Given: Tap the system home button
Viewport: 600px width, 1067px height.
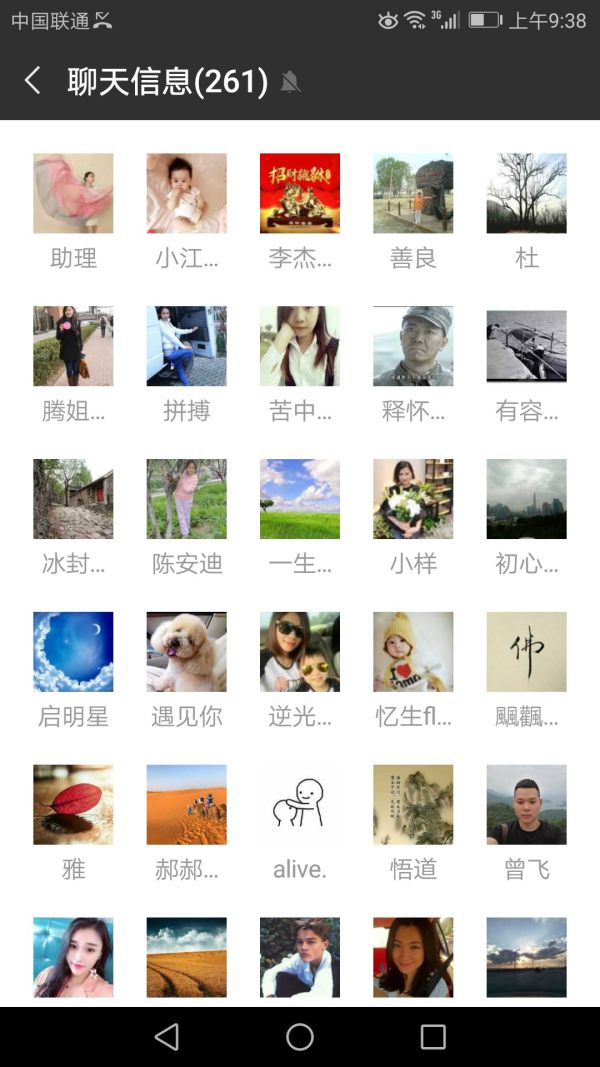Looking at the screenshot, I should tap(300, 1037).
